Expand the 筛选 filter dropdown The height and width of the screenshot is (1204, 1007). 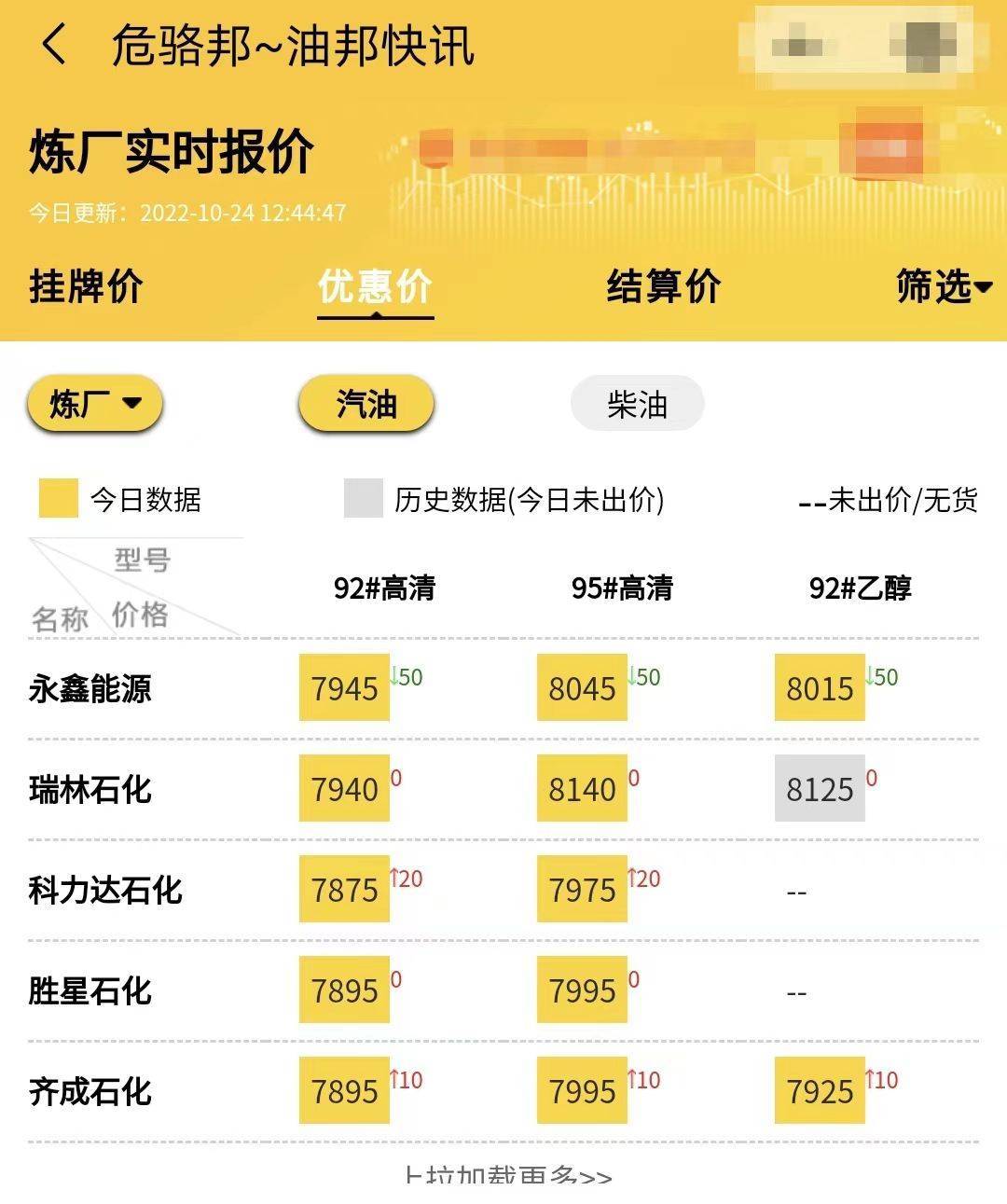coord(943,286)
